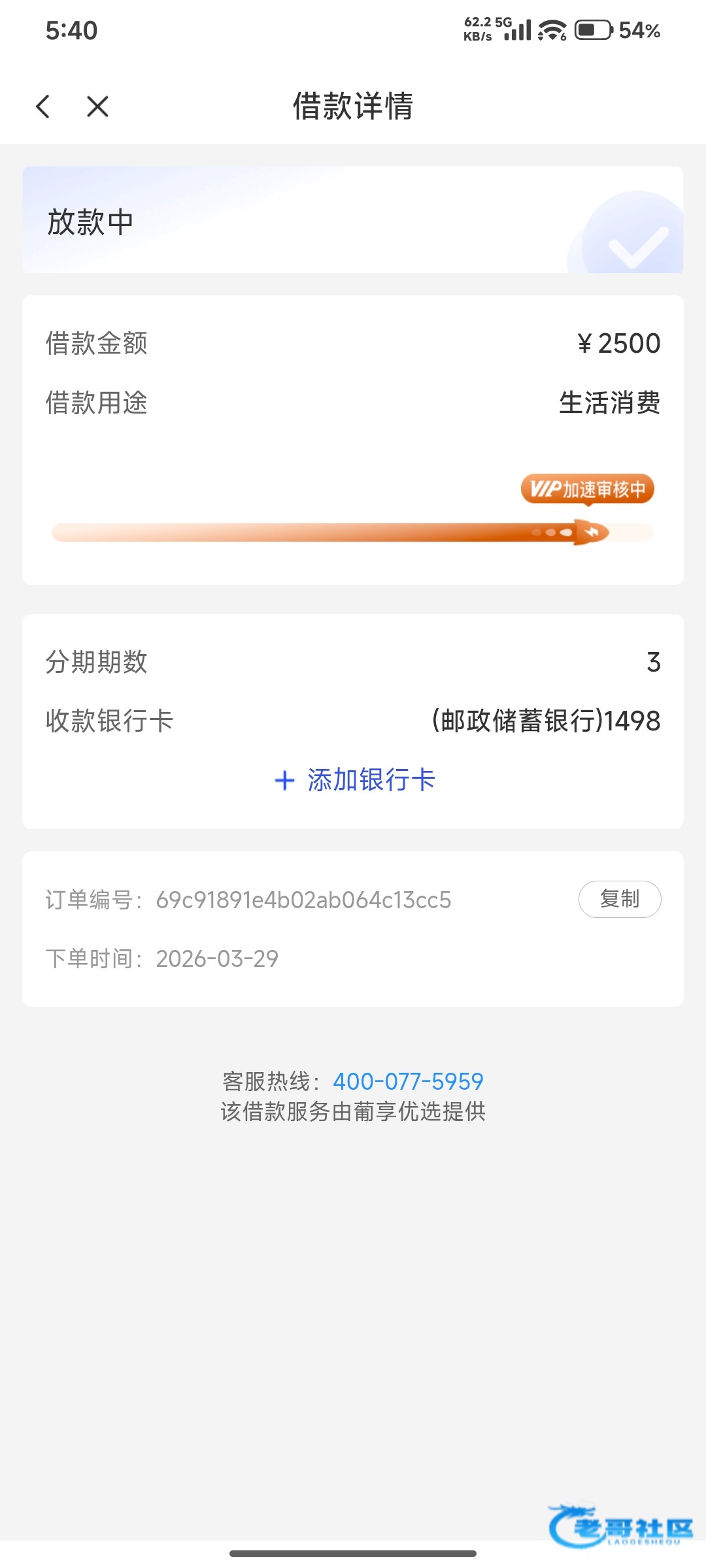
Task: Tap 添加银行卡 to add a bank card
Action: tap(354, 780)
